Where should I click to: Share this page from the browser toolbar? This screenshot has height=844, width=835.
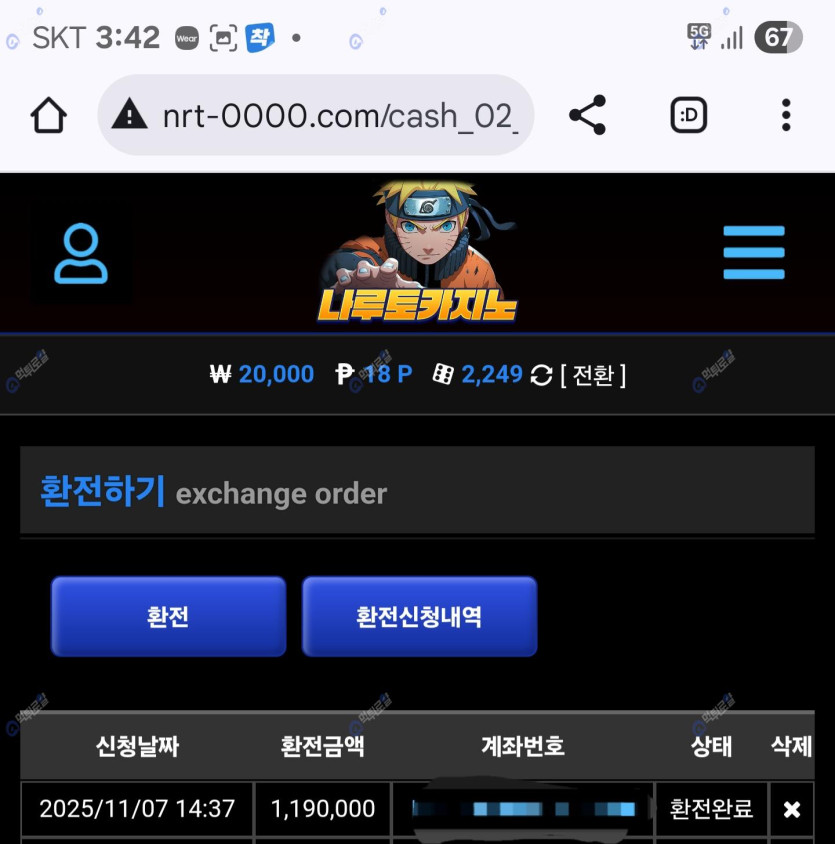click(587, 116)
